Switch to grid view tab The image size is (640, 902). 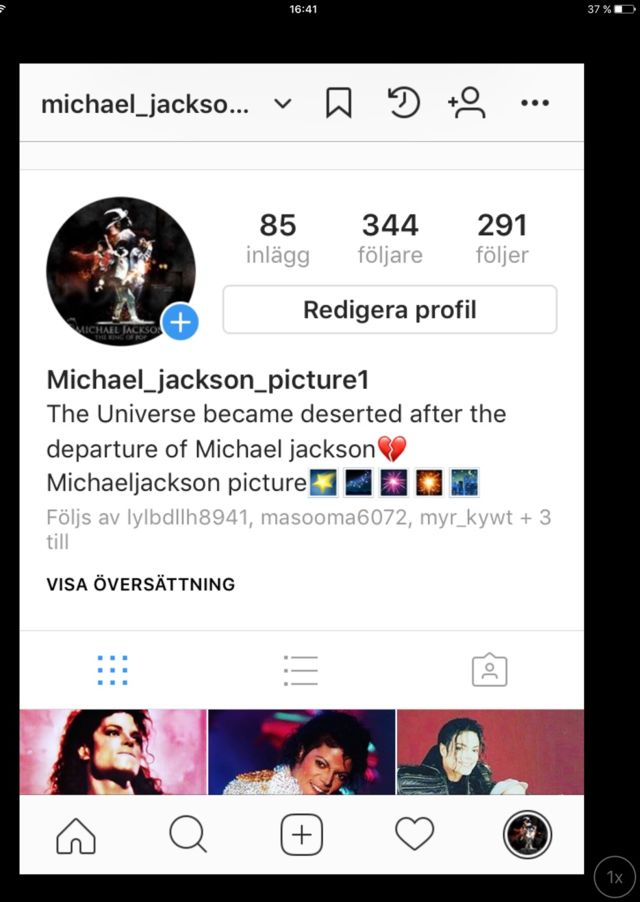pyautogui.click(x=113, y=670)
